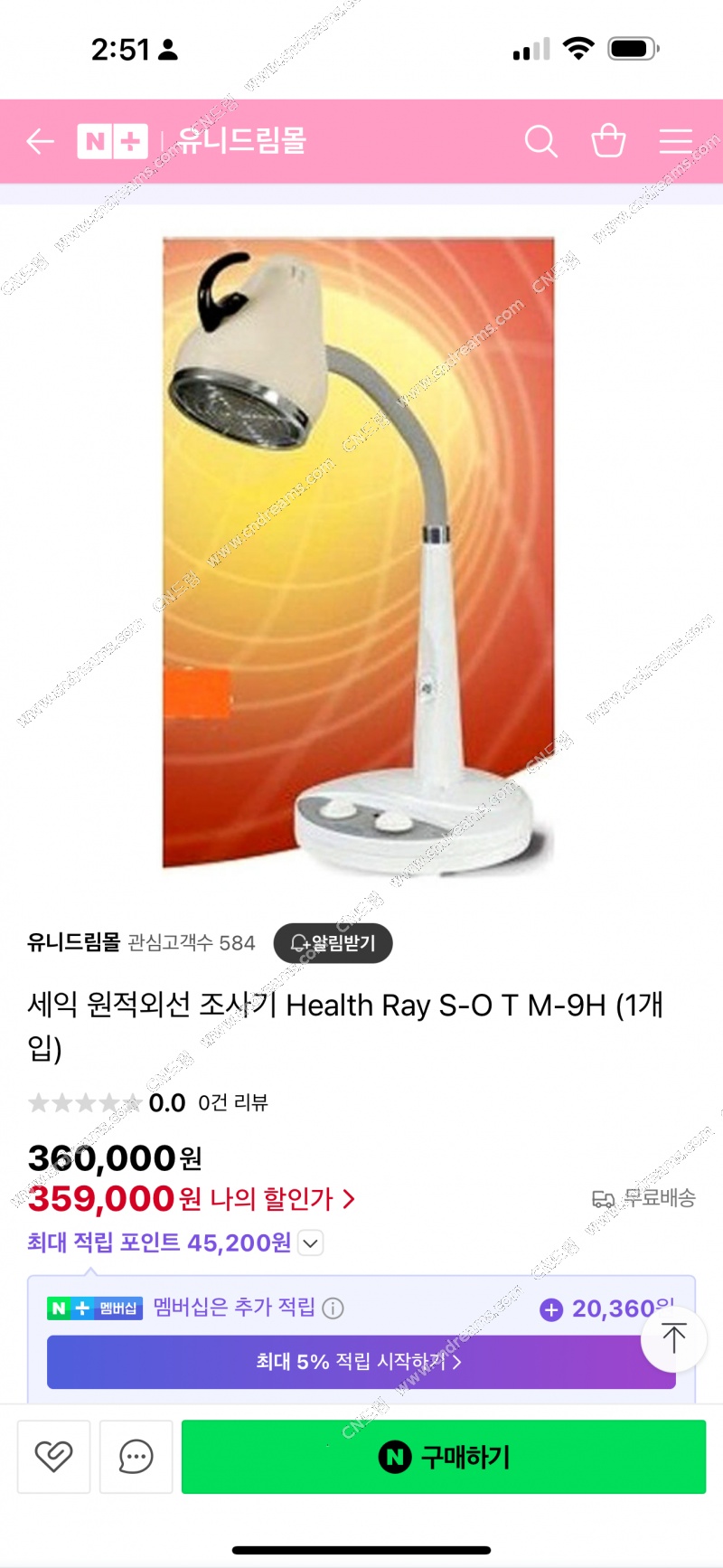Jump to top with the arrow button
The width and height of the screenshot is (723, 1568).
point(673,1338)
